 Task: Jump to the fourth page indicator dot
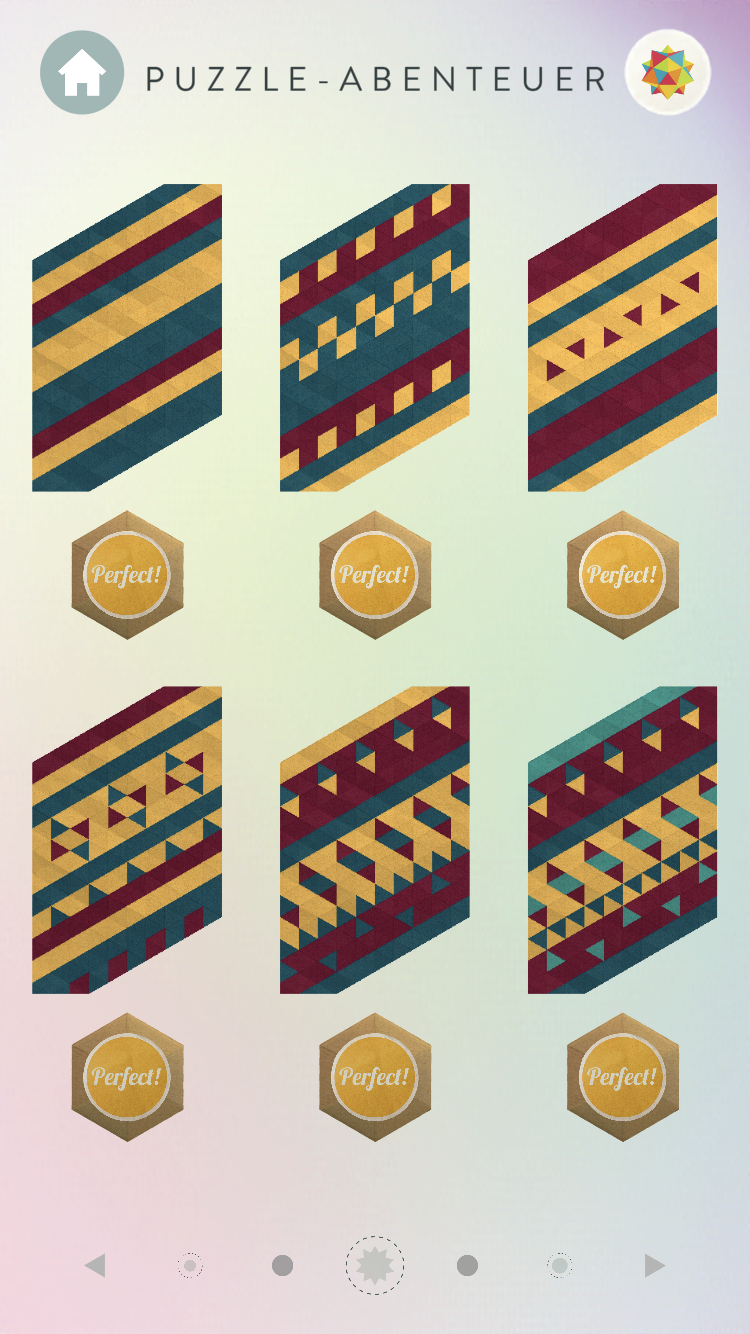pyautogui.click(x=467, y=1266)
